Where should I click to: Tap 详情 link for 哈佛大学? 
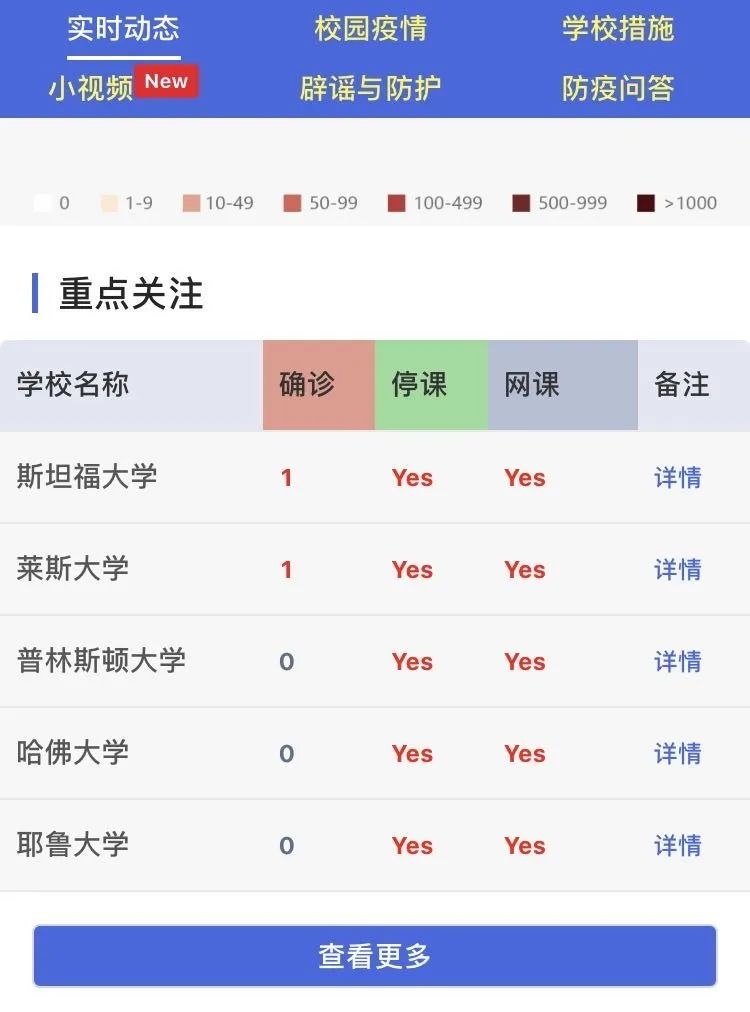tap(677, 754)
